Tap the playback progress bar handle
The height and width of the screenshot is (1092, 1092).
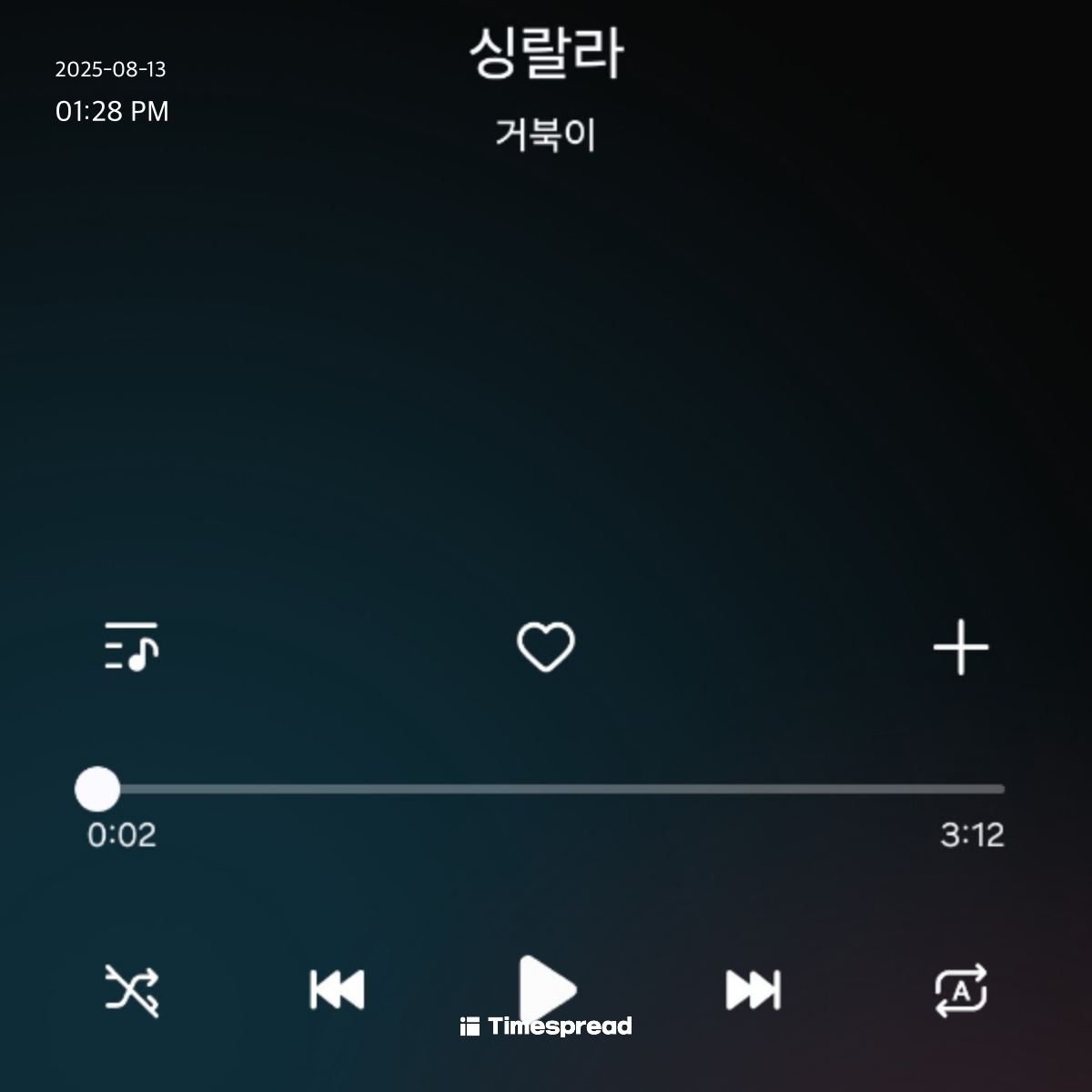click(x=97, y=789)
